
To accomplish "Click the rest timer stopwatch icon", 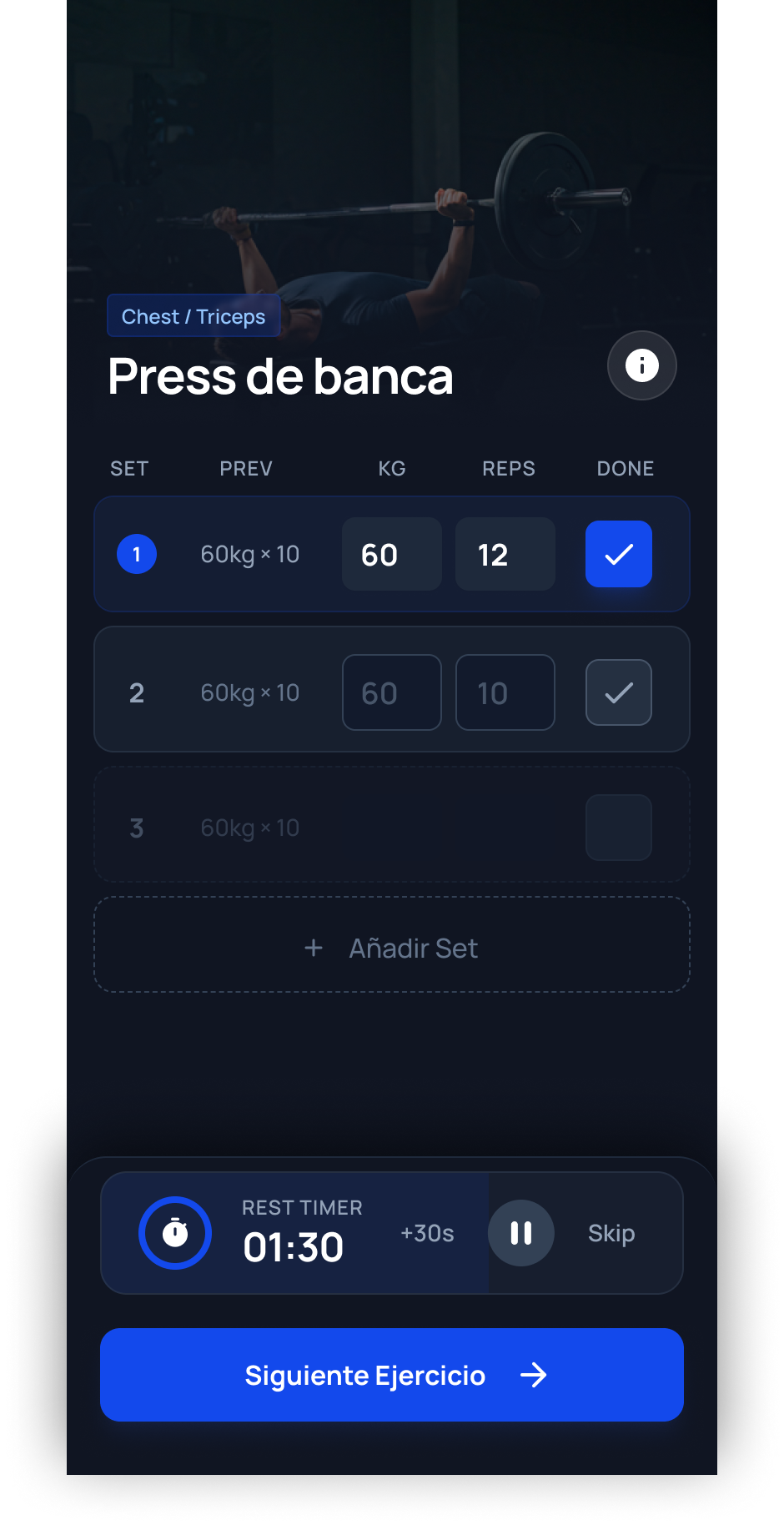I will tap(175, 1232).
